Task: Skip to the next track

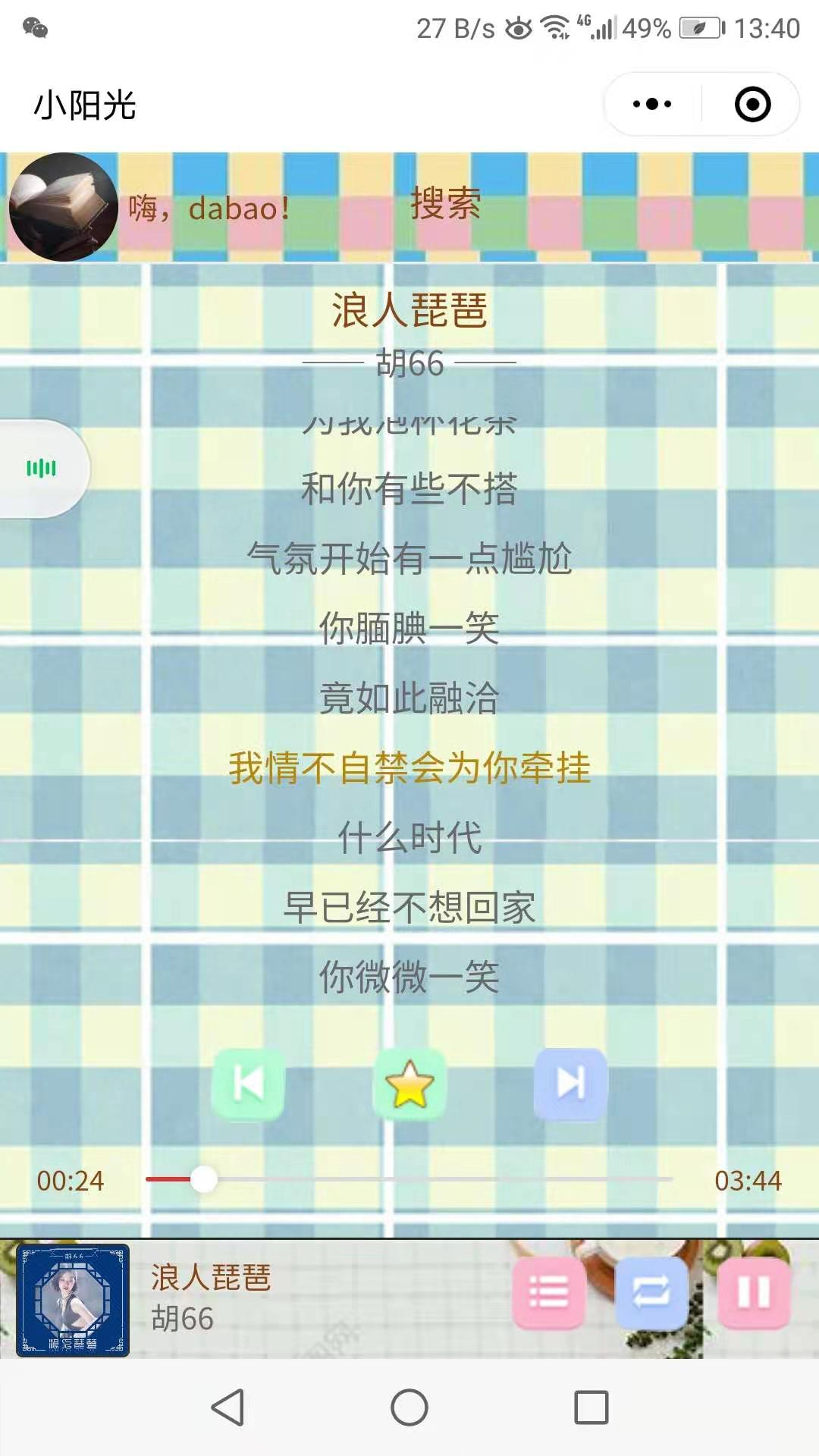Action: [570, 1084]
